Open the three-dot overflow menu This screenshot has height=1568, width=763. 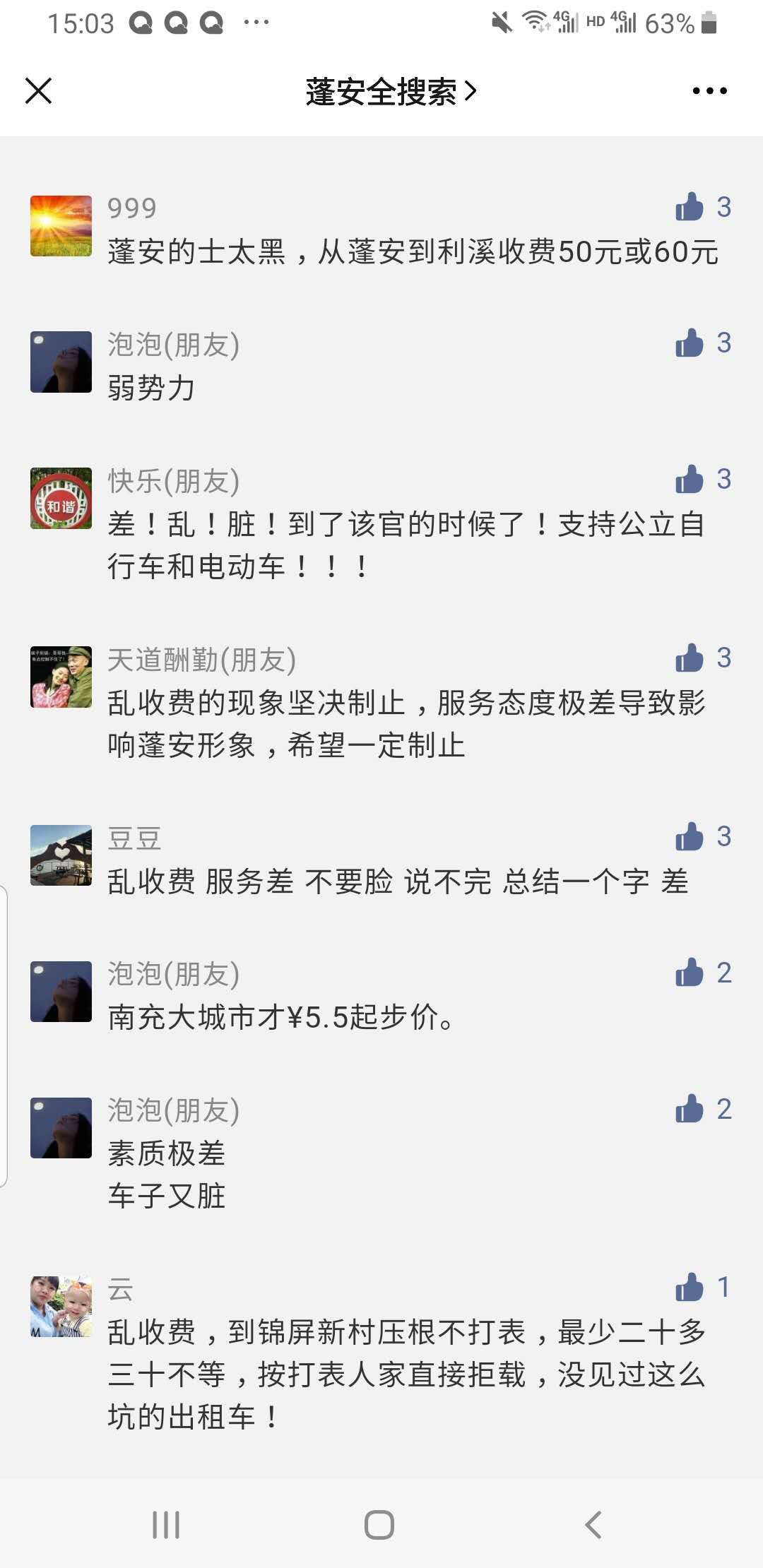click(709, 91)
